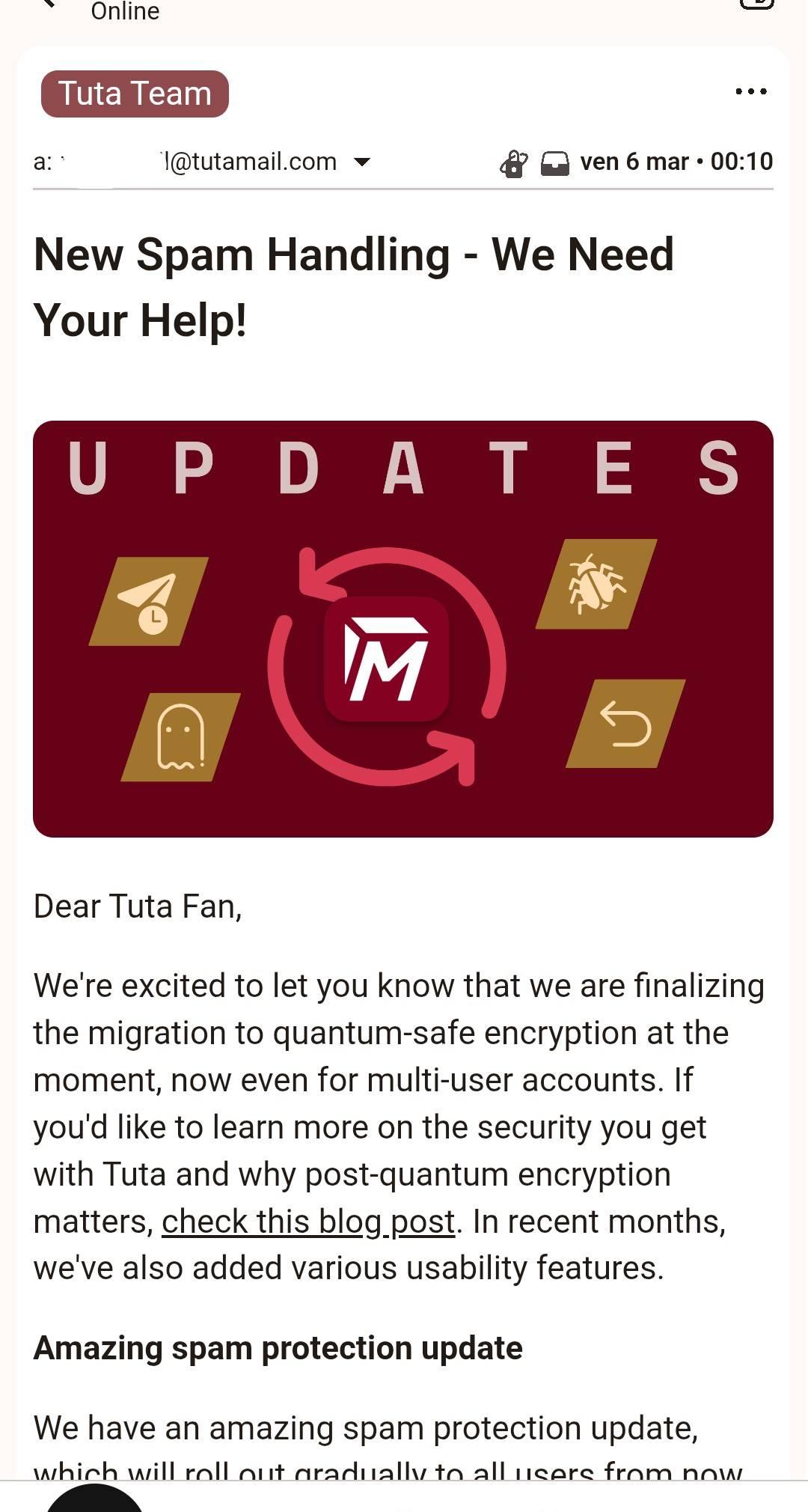Viewport: 808px width, 1512px height.
Task: Expand recipient details dropdown arrow
Action: point(362,162)
